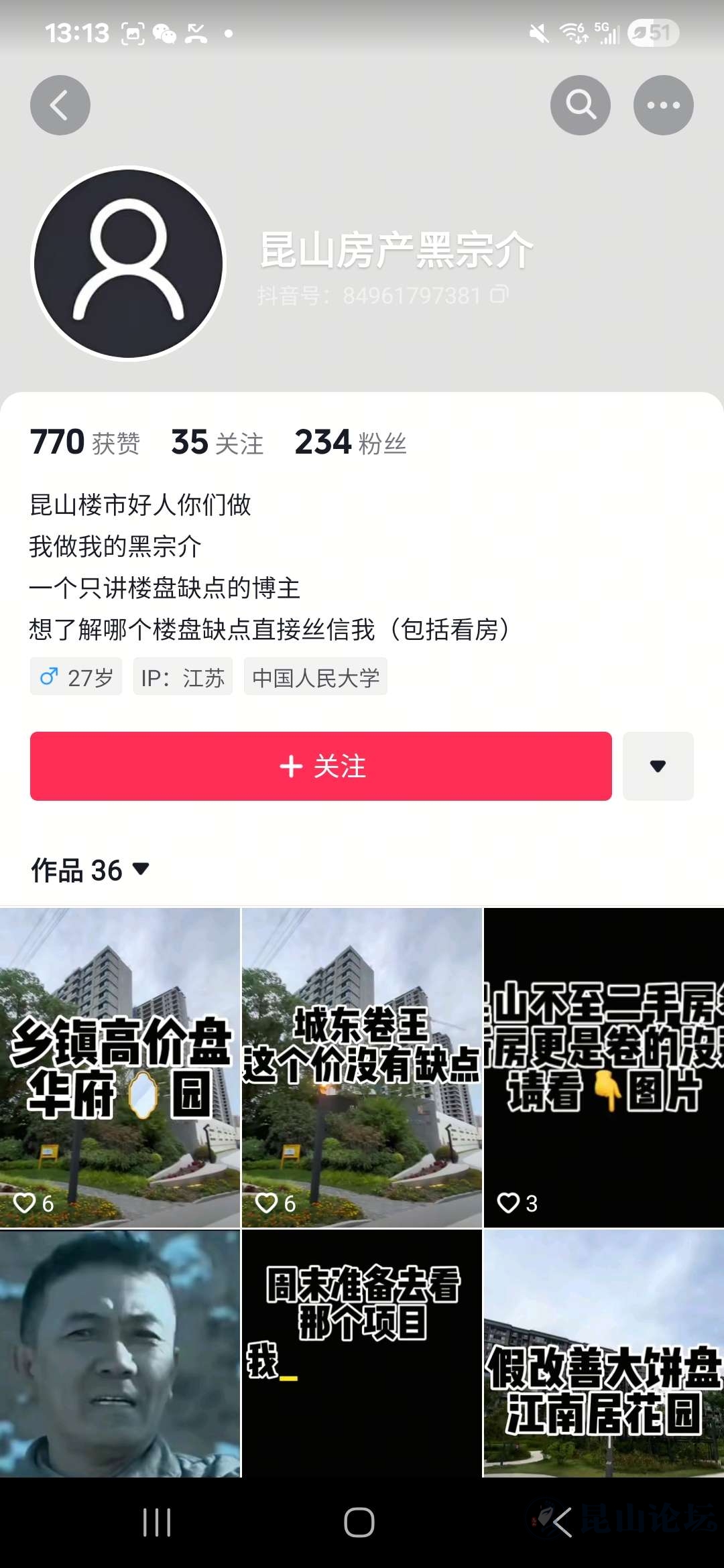Screen dimensions: 724x1568
Task: Go to the system home screen
Action: click(x=359, y=1522)
